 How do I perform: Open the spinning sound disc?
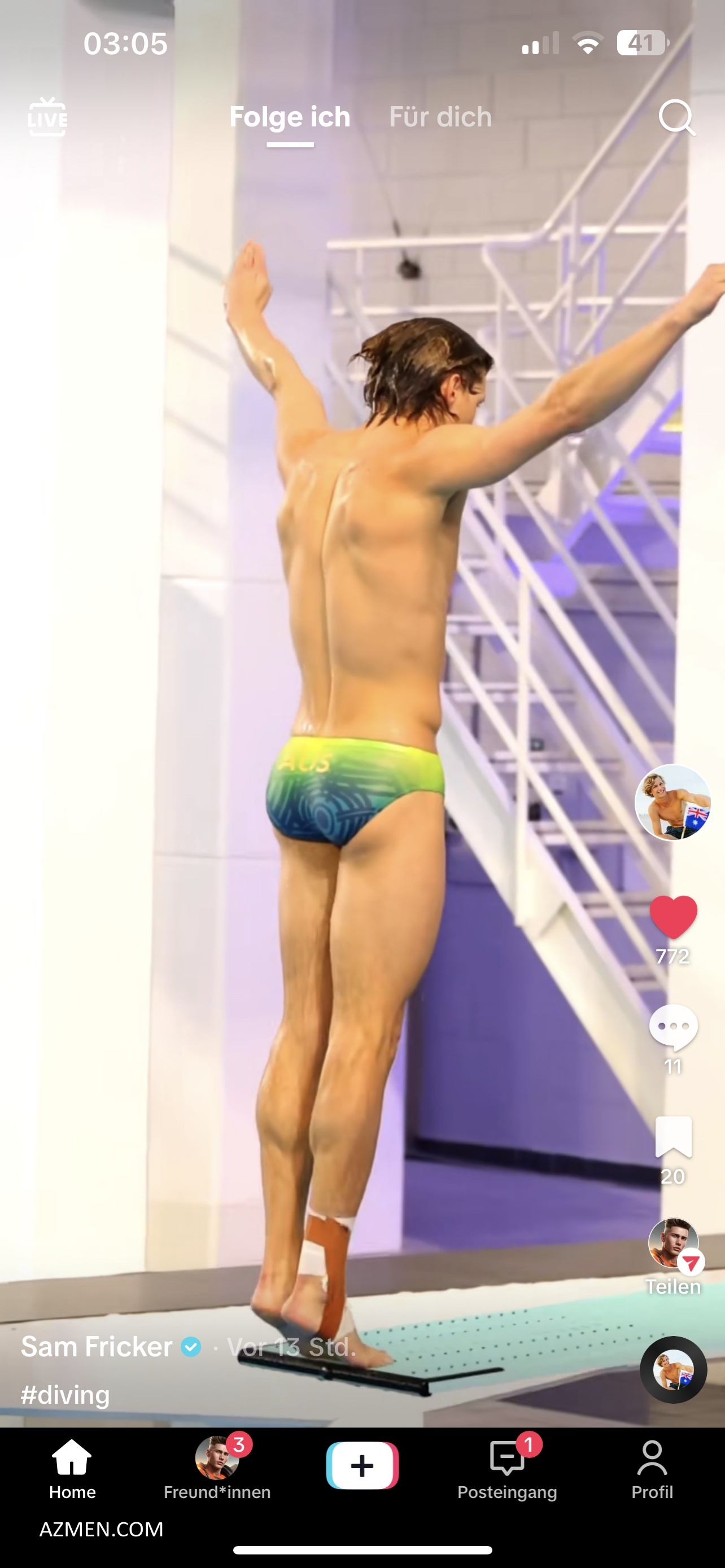click(673, 1369)
